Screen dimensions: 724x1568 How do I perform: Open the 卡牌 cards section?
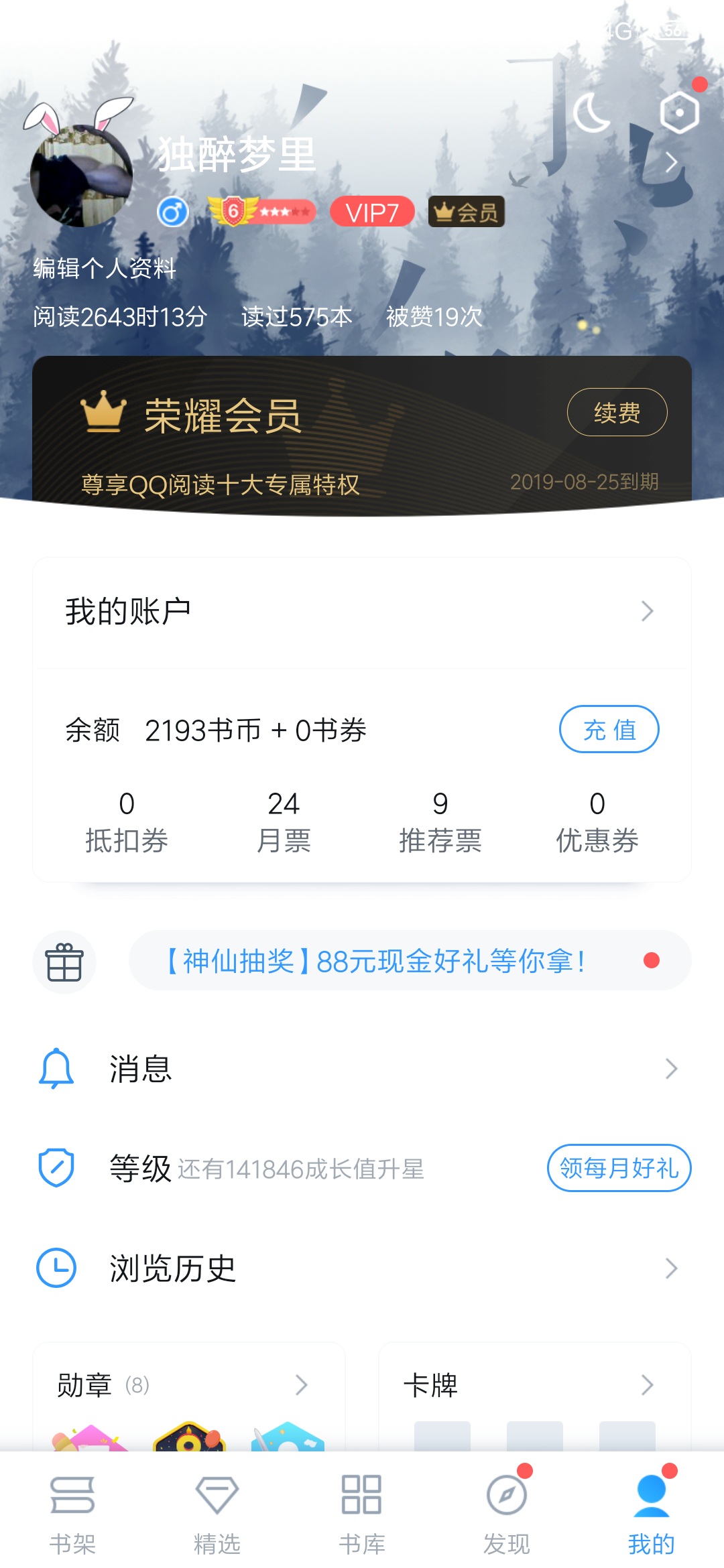click(534, 1384)
